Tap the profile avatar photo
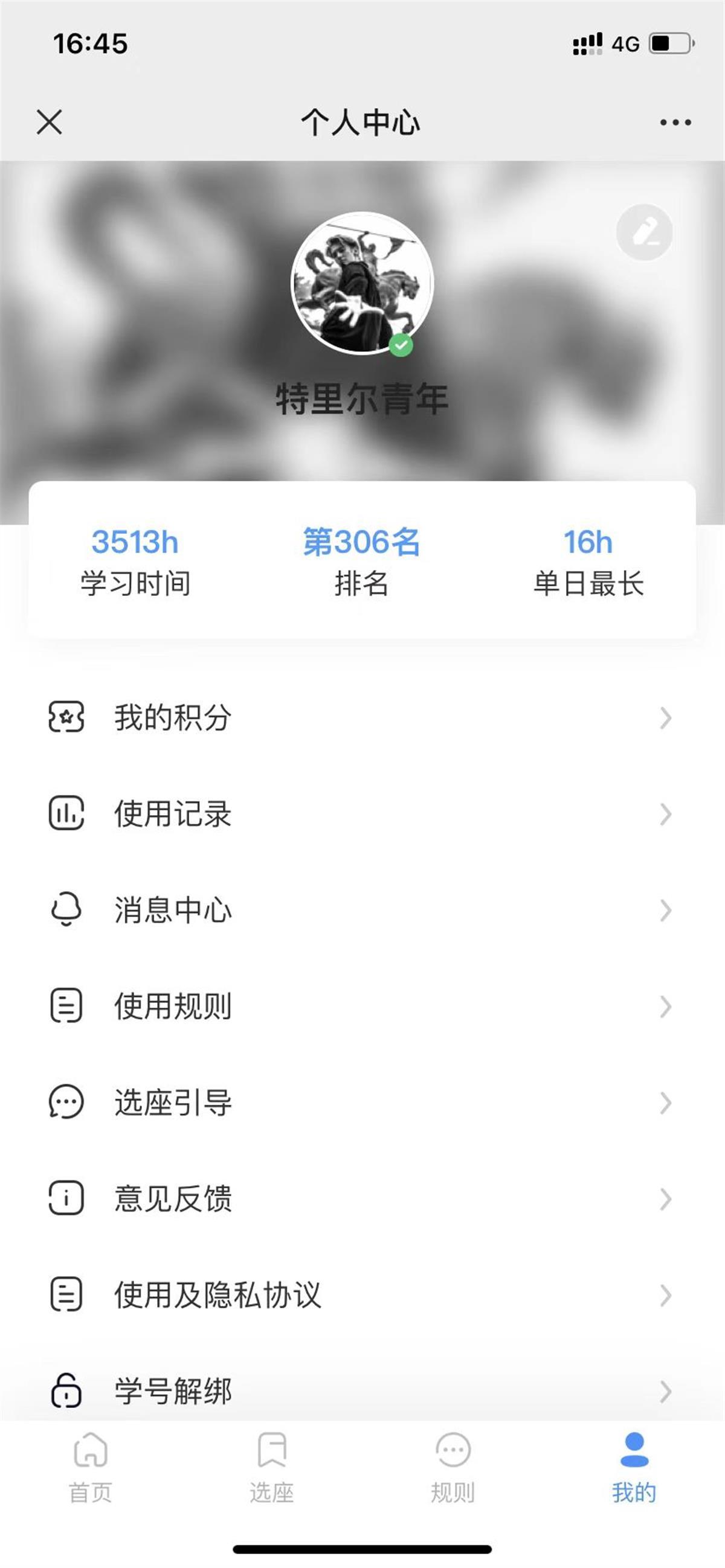Image resolution: width=725 pixels, height=1568 pixels. click(362, 283)
